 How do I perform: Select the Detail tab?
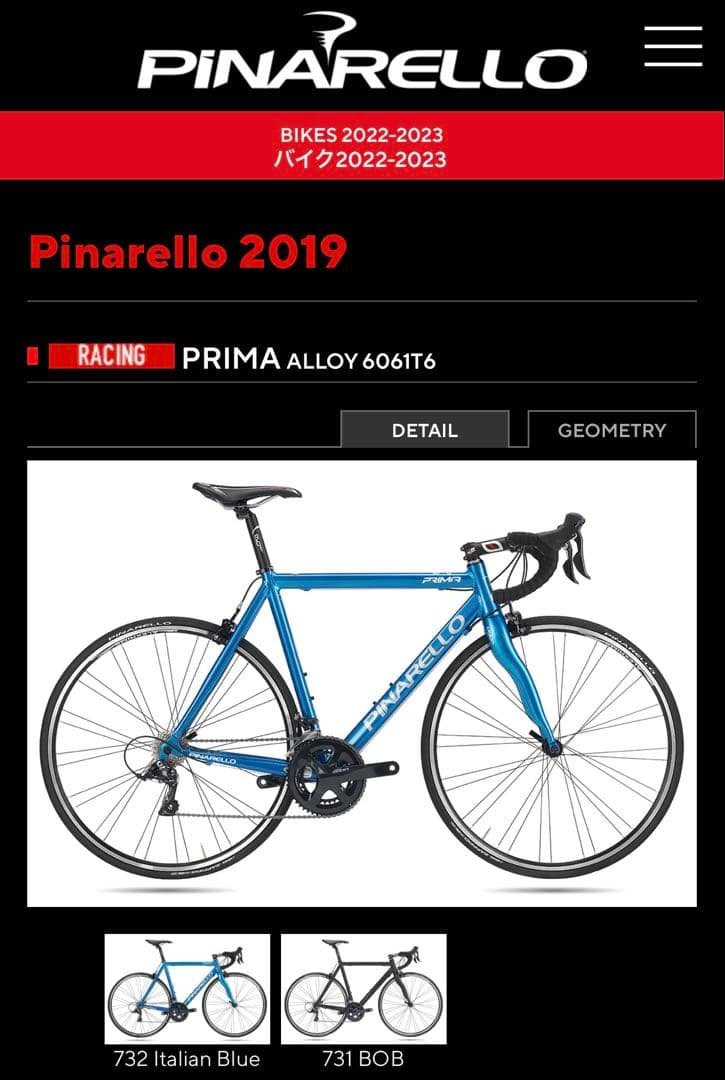(x=425, y=430)
